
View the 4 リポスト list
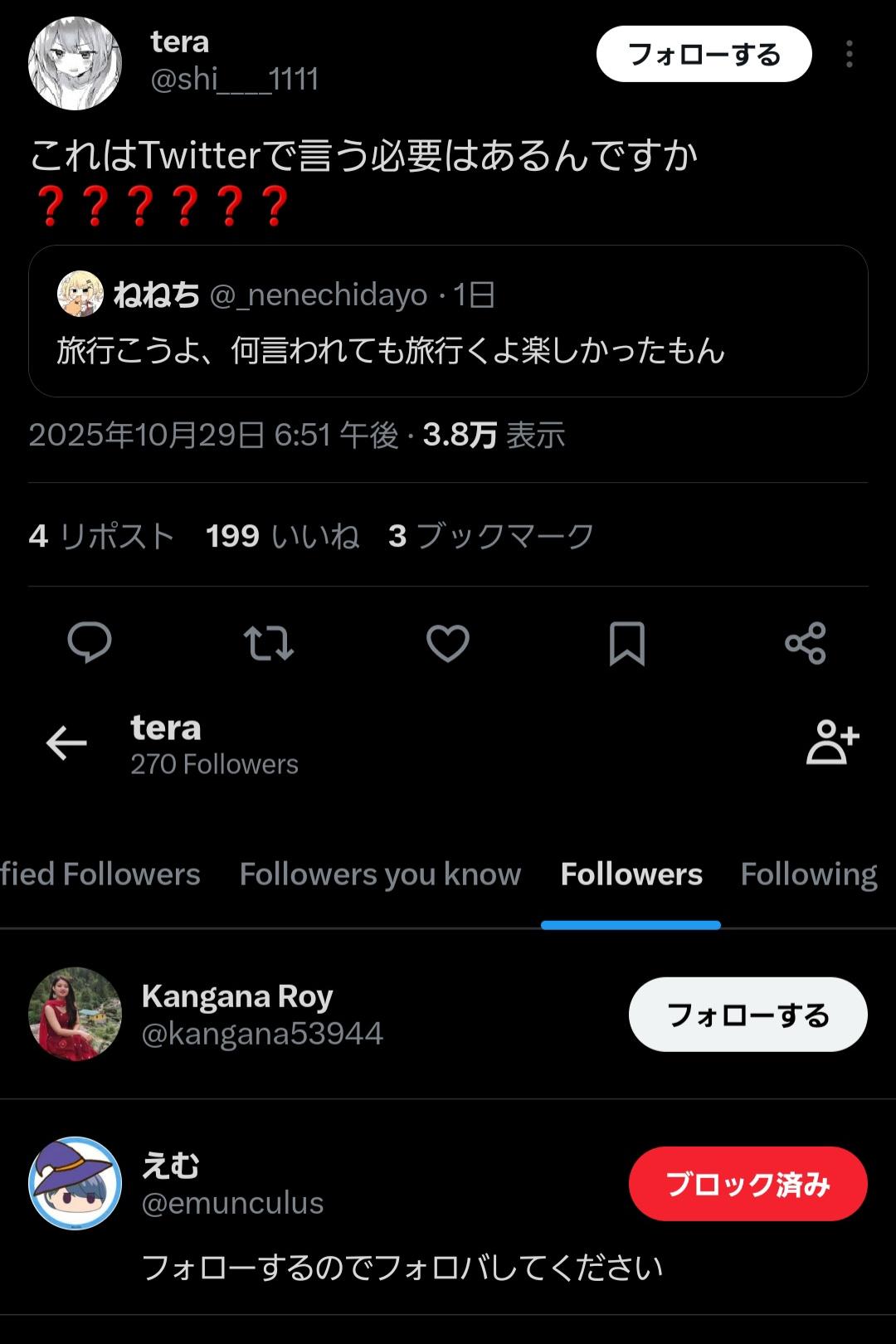101,536
